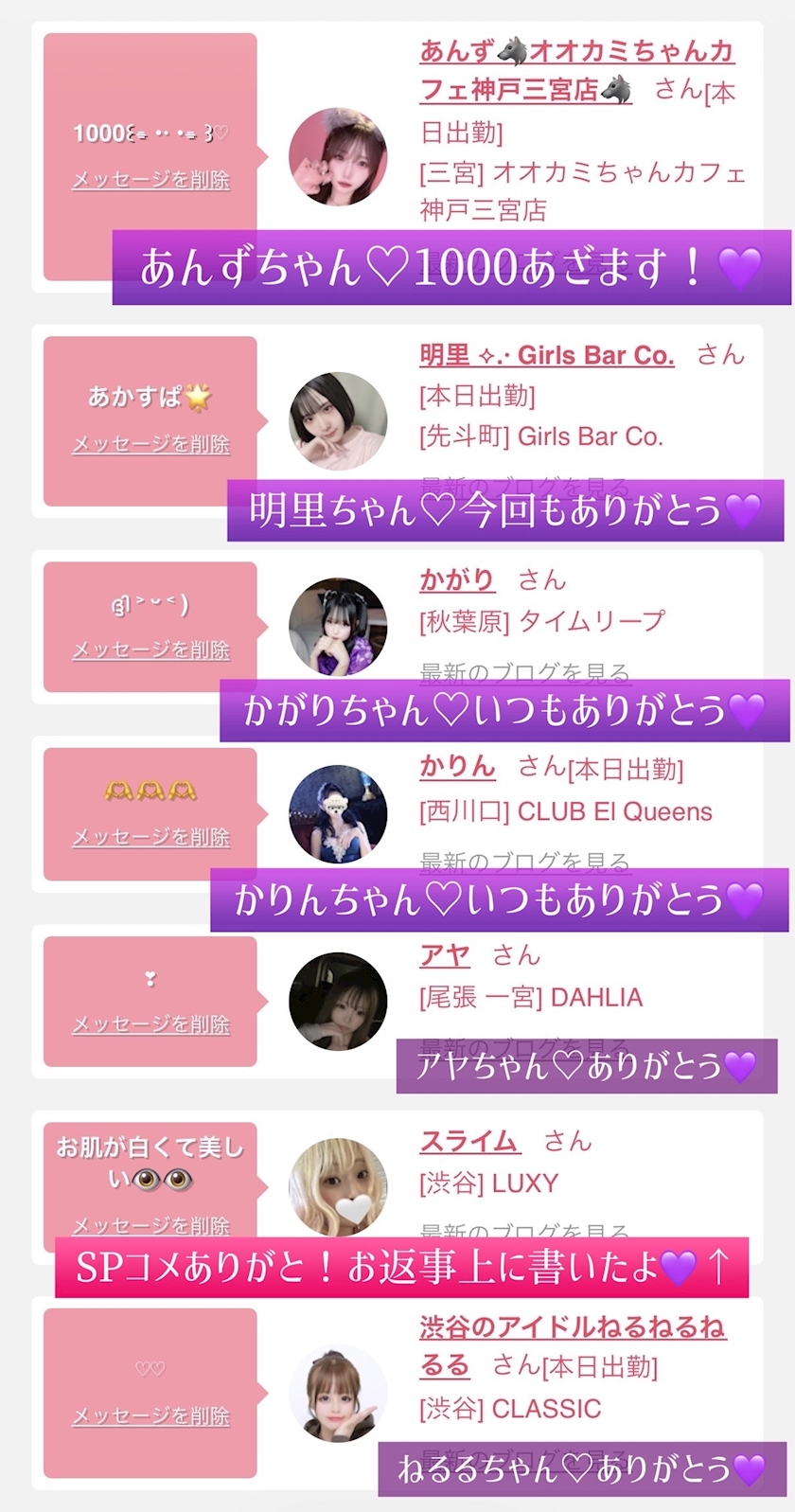This screenshot has width=795, height=1512.
Task: Open 明里 Girls Bar Co. profile link
Action: (547, 355)
